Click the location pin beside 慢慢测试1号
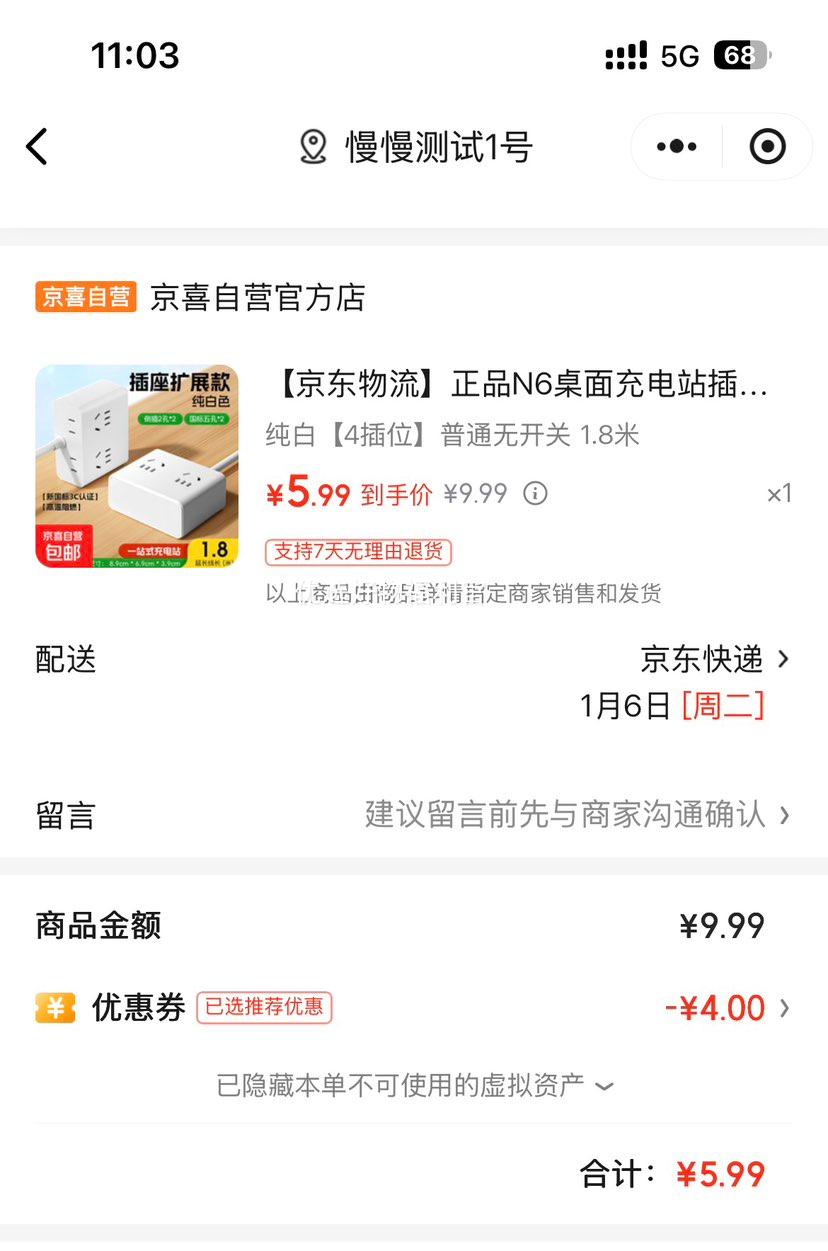 click(x=314, y=146)
